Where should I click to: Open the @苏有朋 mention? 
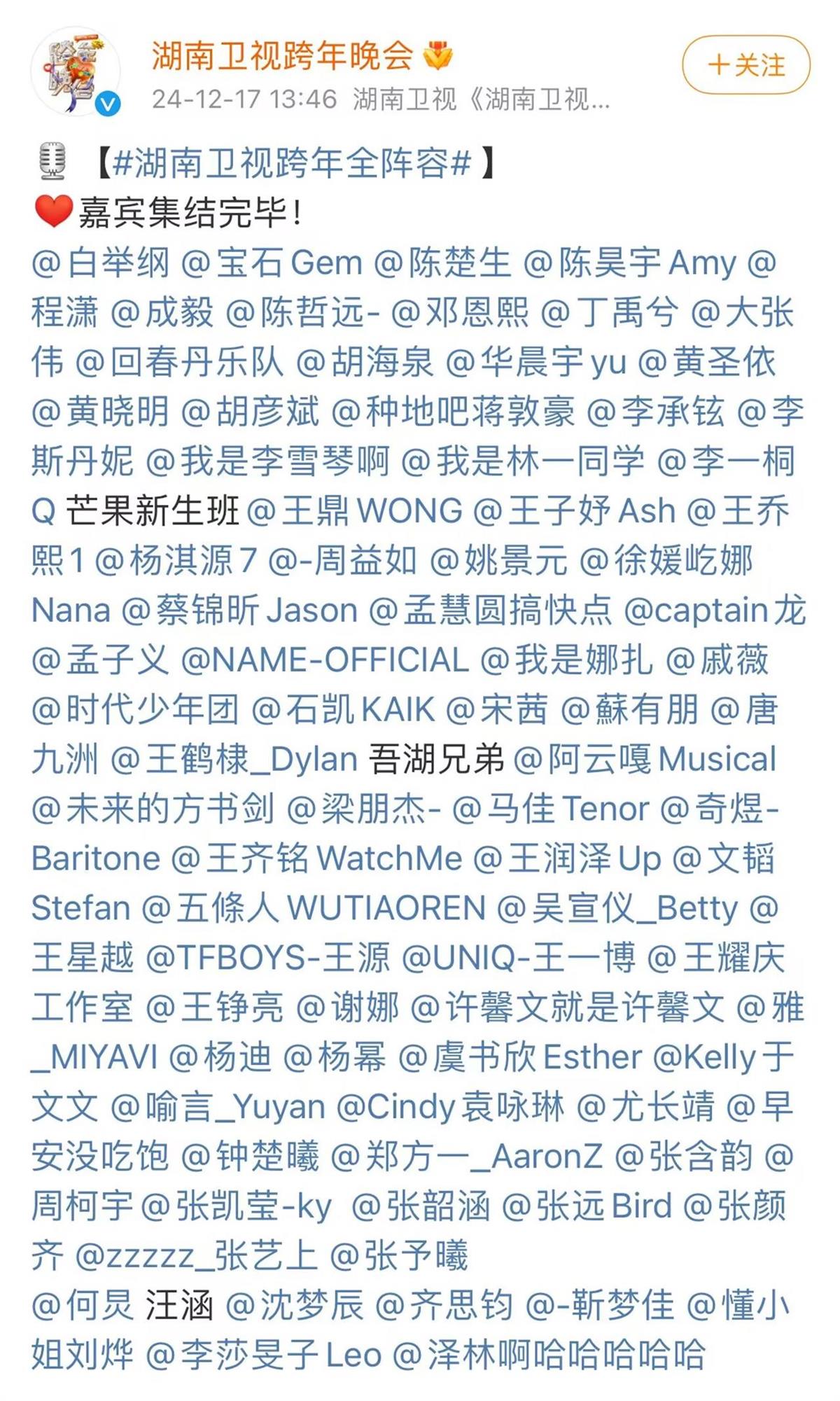[630, 710]
